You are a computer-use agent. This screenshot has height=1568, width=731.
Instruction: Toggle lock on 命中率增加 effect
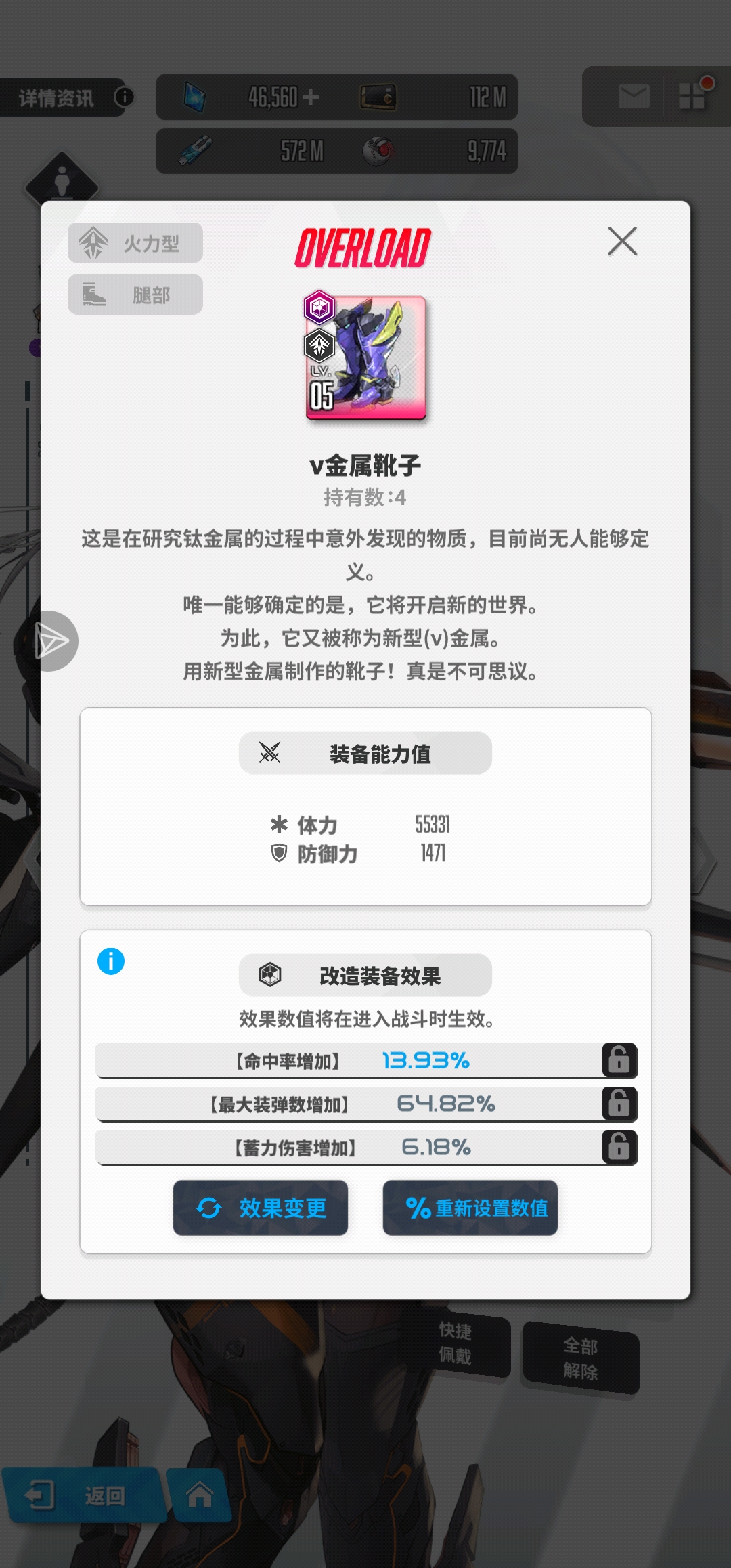[619, 1060]
